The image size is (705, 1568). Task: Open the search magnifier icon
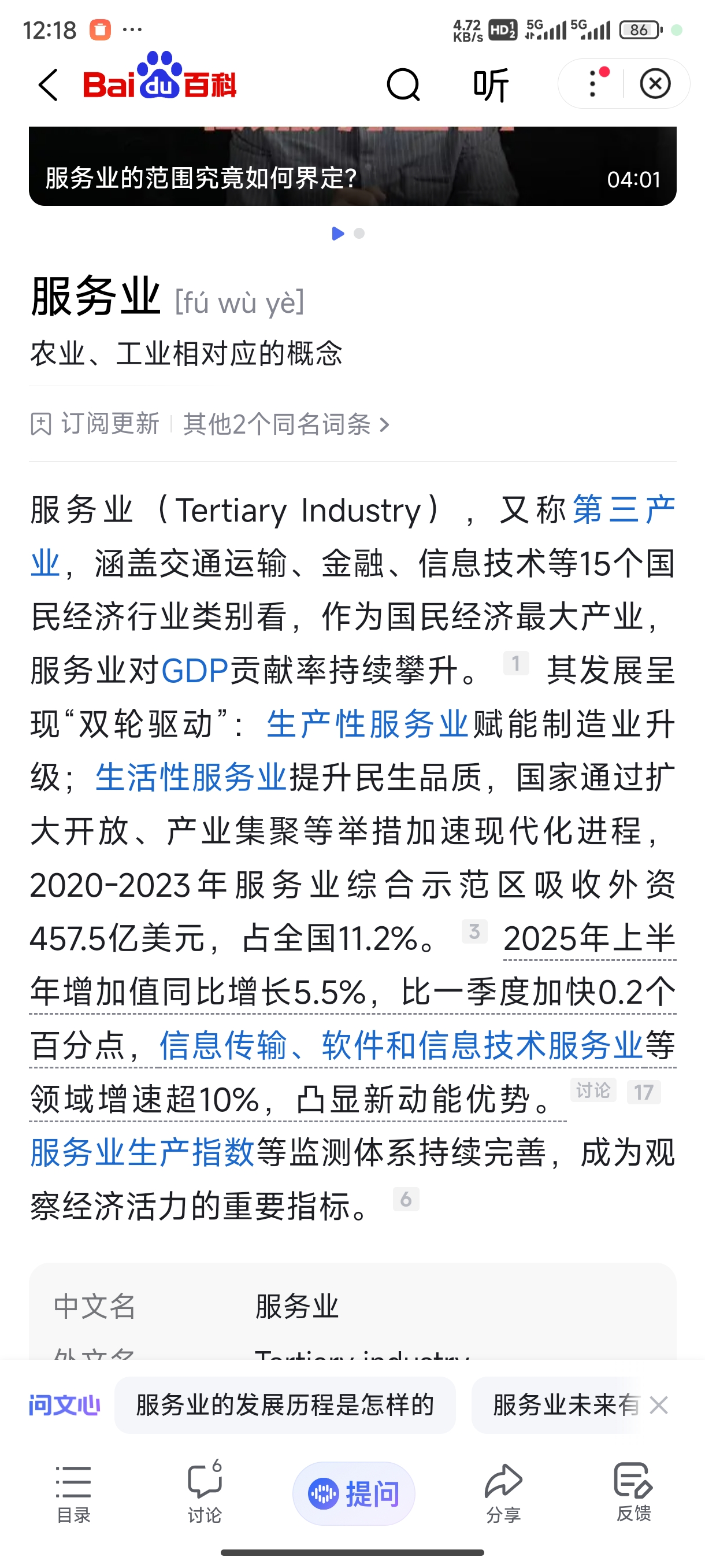click(x=403, y=84)
